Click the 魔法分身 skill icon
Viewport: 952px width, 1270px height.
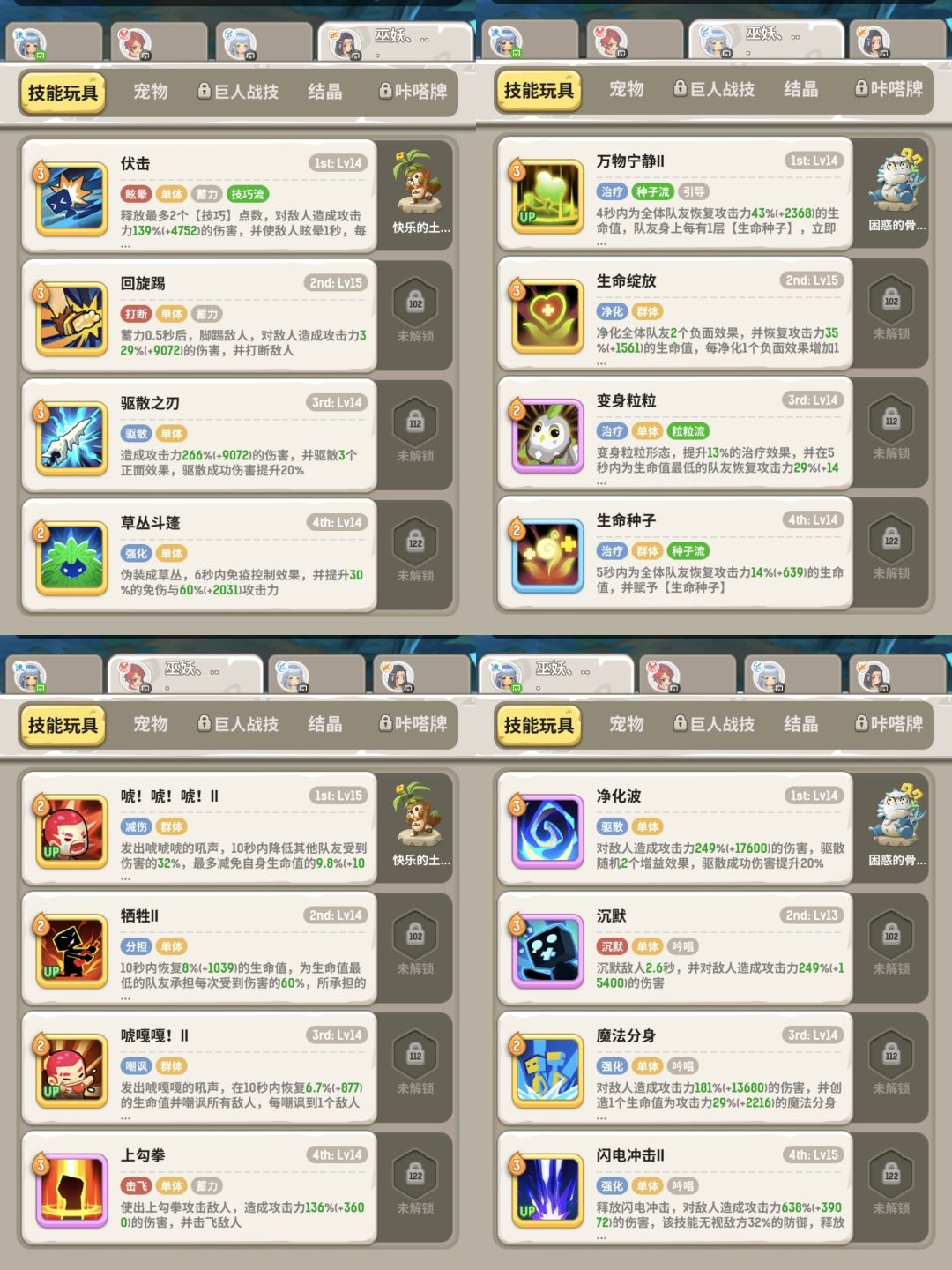pyautogui.click(x=547, y=1069)
